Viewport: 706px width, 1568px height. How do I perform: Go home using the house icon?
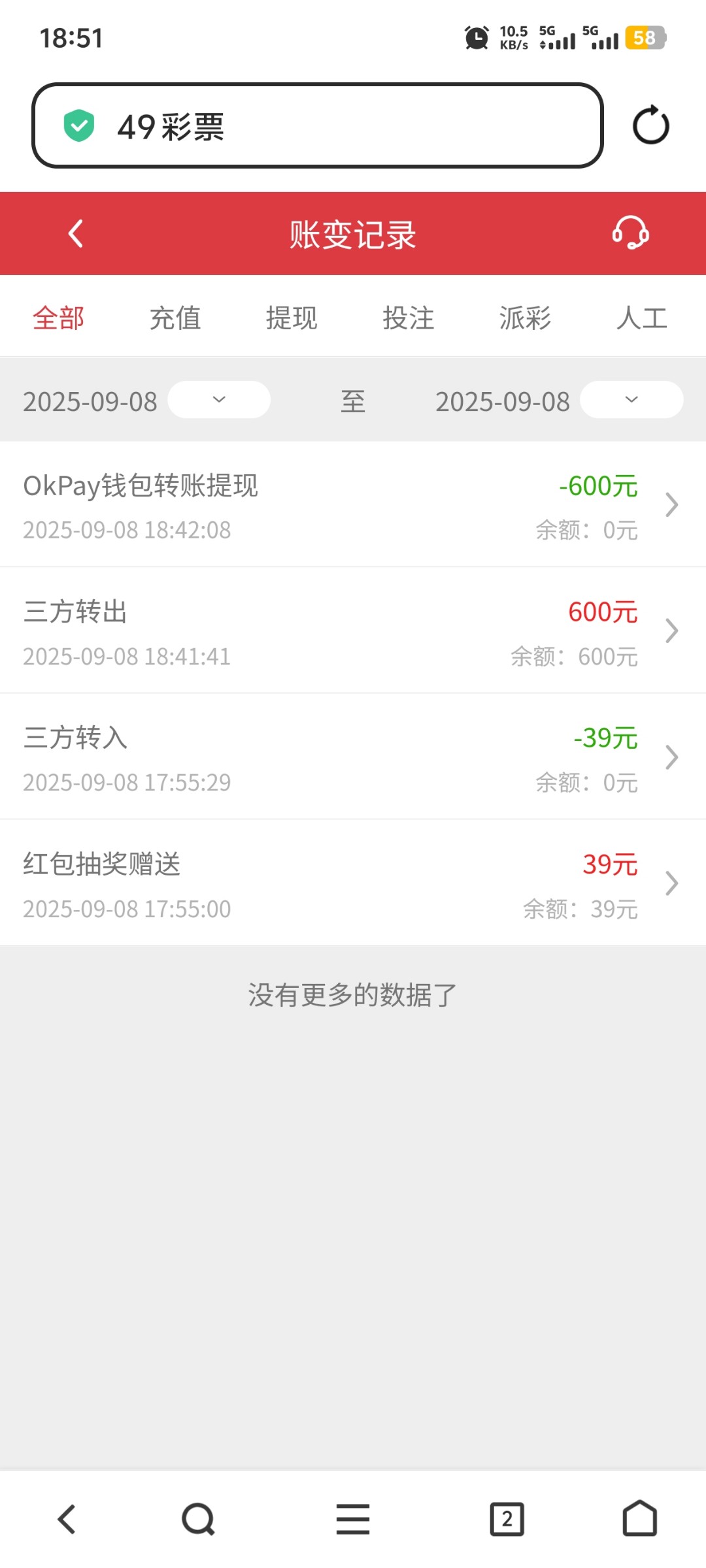pos(641,1518)
